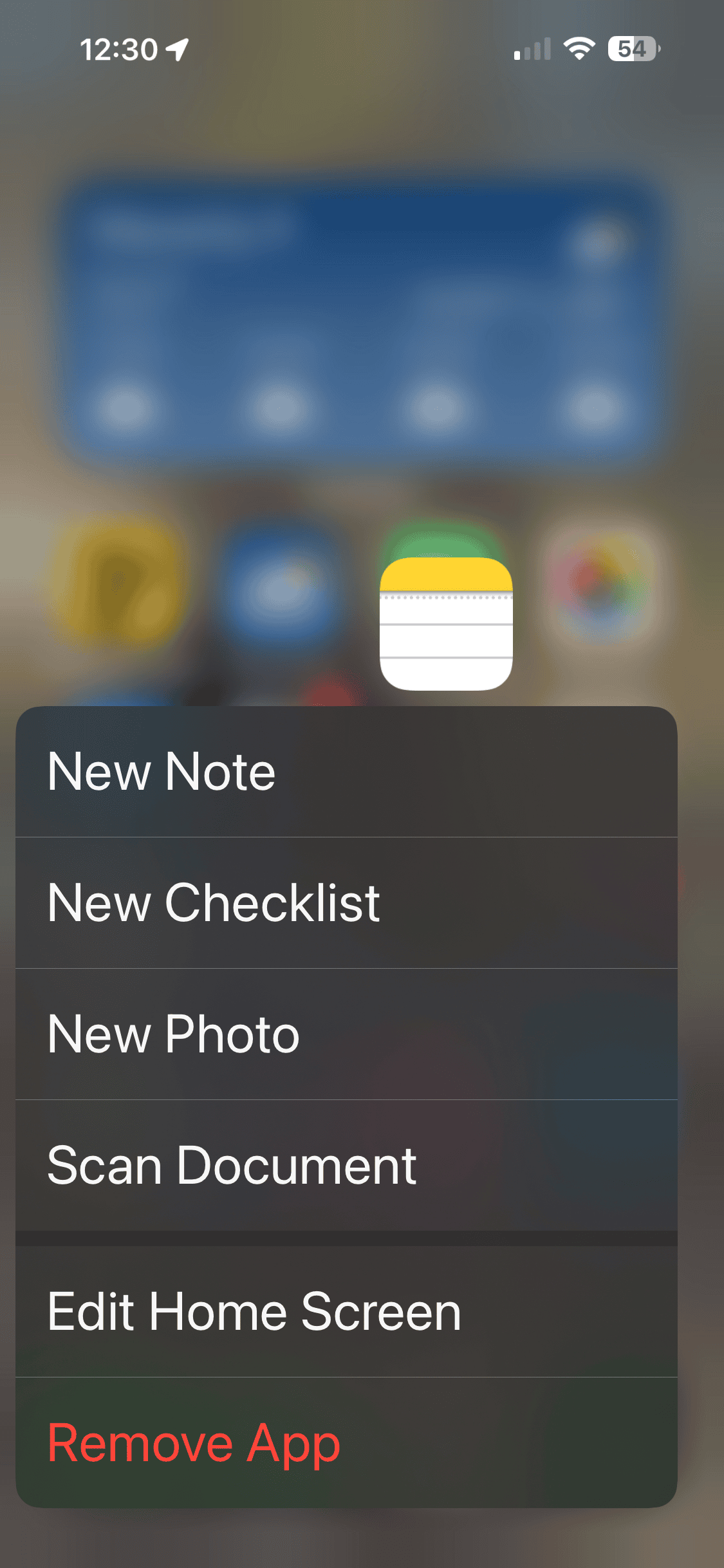The image size is (724, 1568).
Task: Tap New Photo in the quick actions
Action: [x=346, y=1034]
